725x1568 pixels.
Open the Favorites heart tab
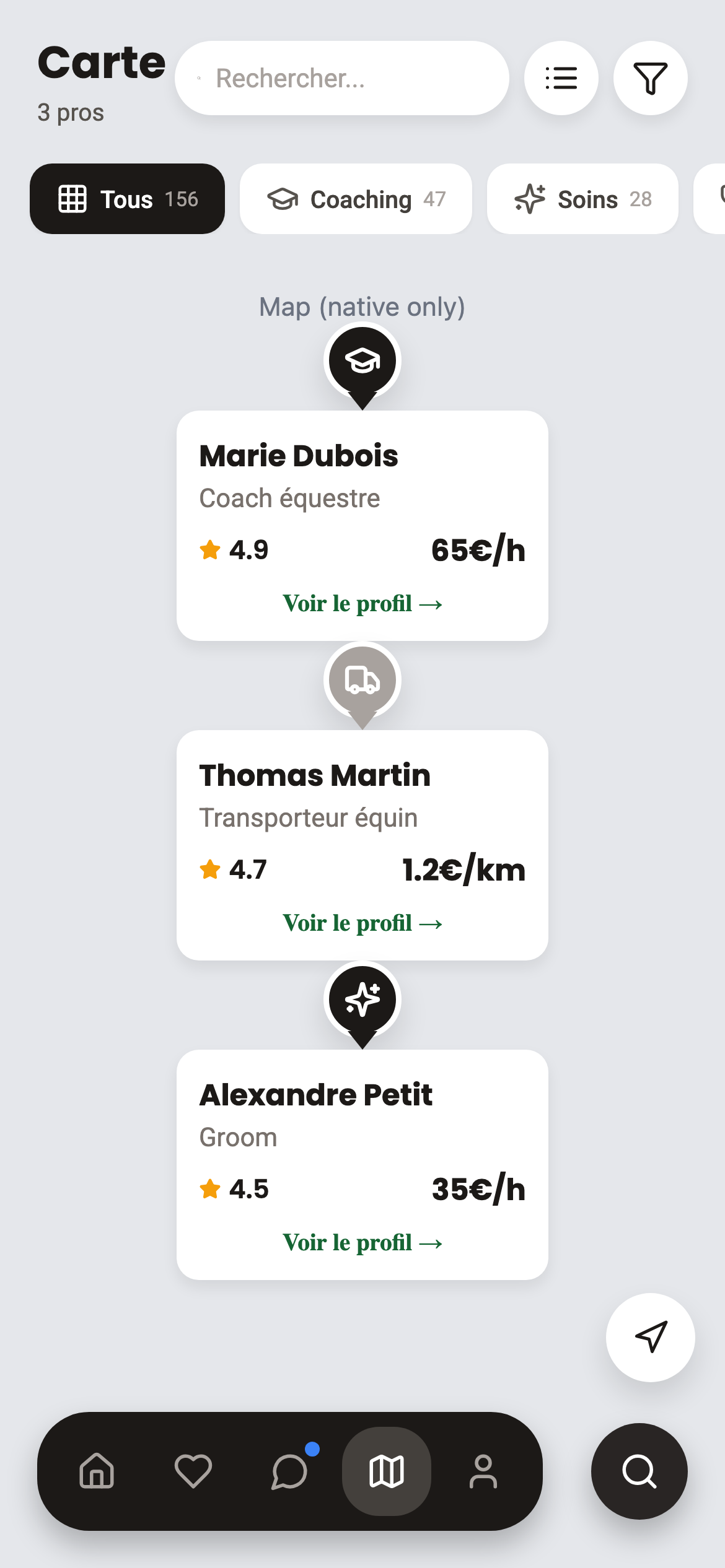coord(193,1471)
